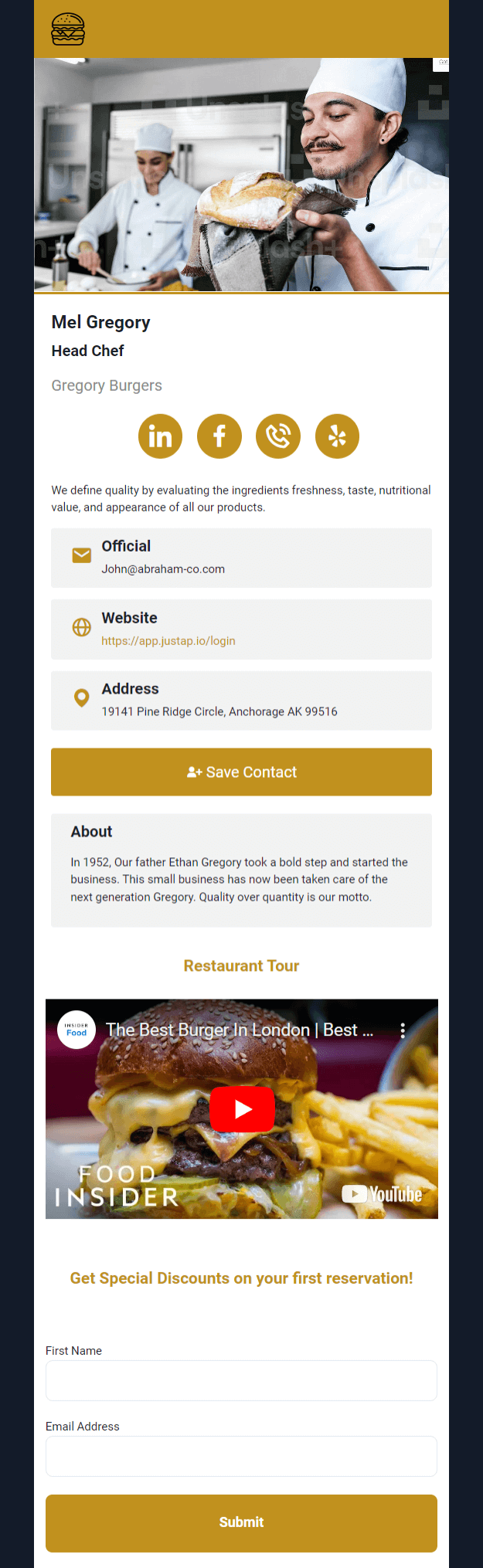Tap Save Contact
This screenshot has height=1568, width=483.
241,772
